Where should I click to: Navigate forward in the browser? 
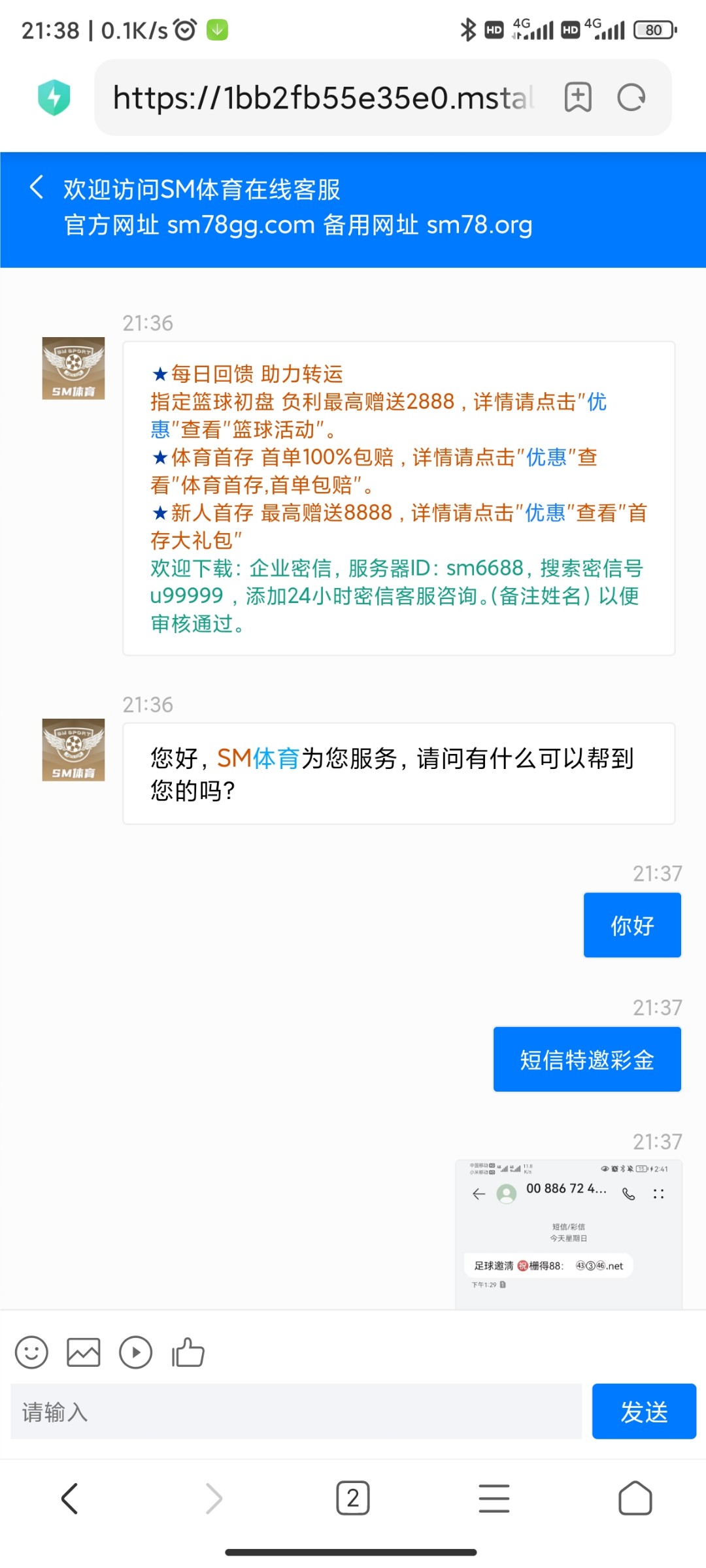[213, 1498]
